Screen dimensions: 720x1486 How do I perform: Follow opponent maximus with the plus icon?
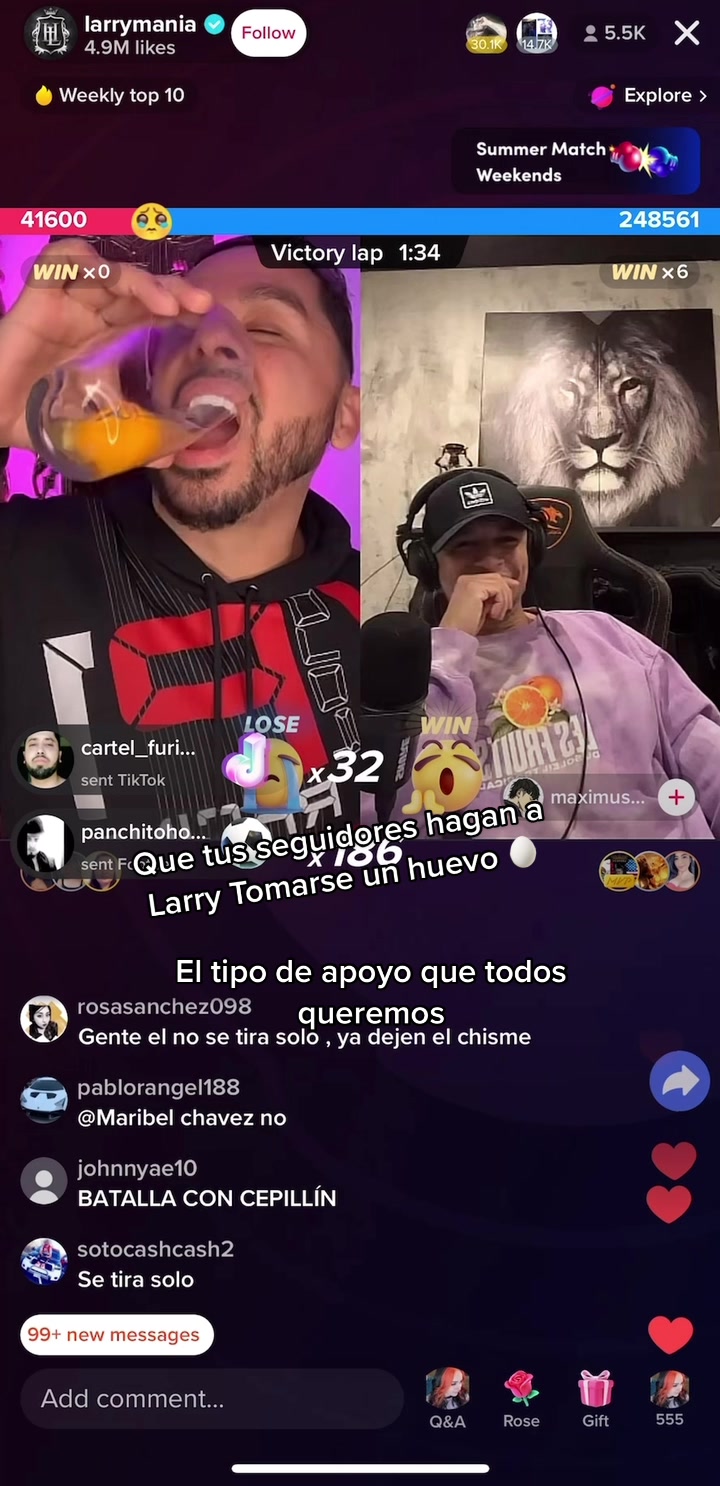[x=677, y=797]
